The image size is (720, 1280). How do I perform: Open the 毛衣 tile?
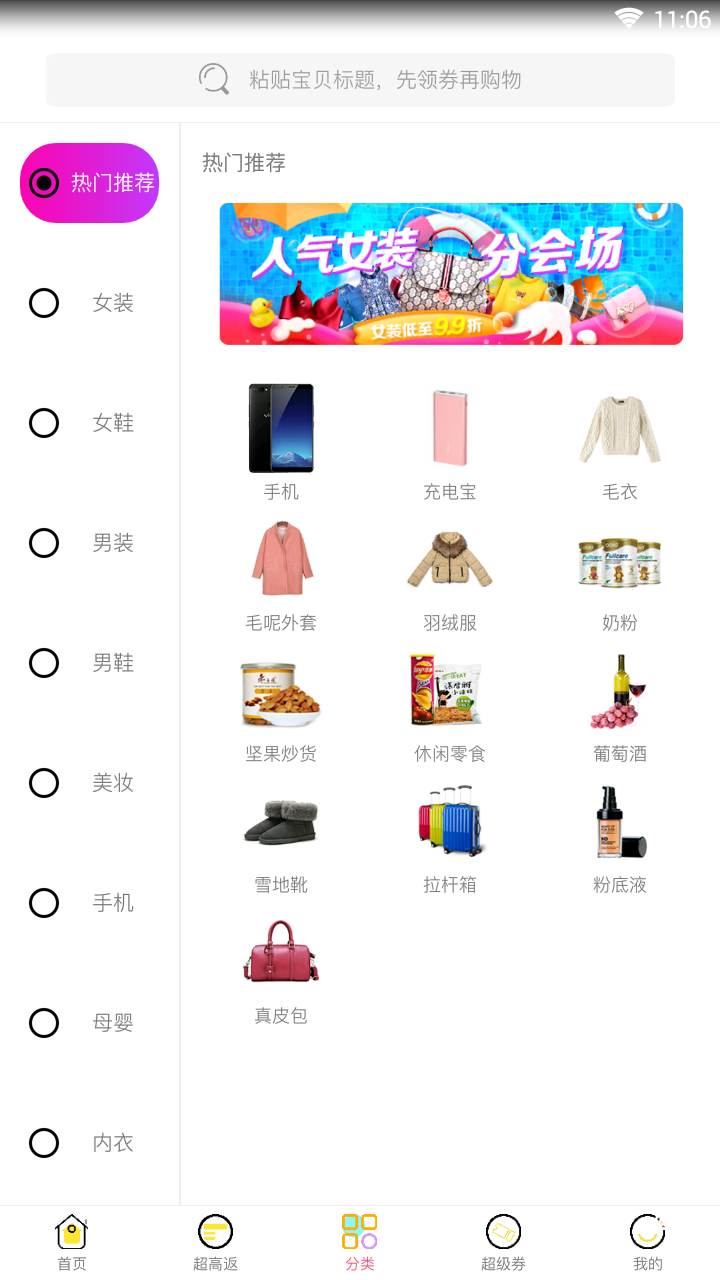[620, 441]
